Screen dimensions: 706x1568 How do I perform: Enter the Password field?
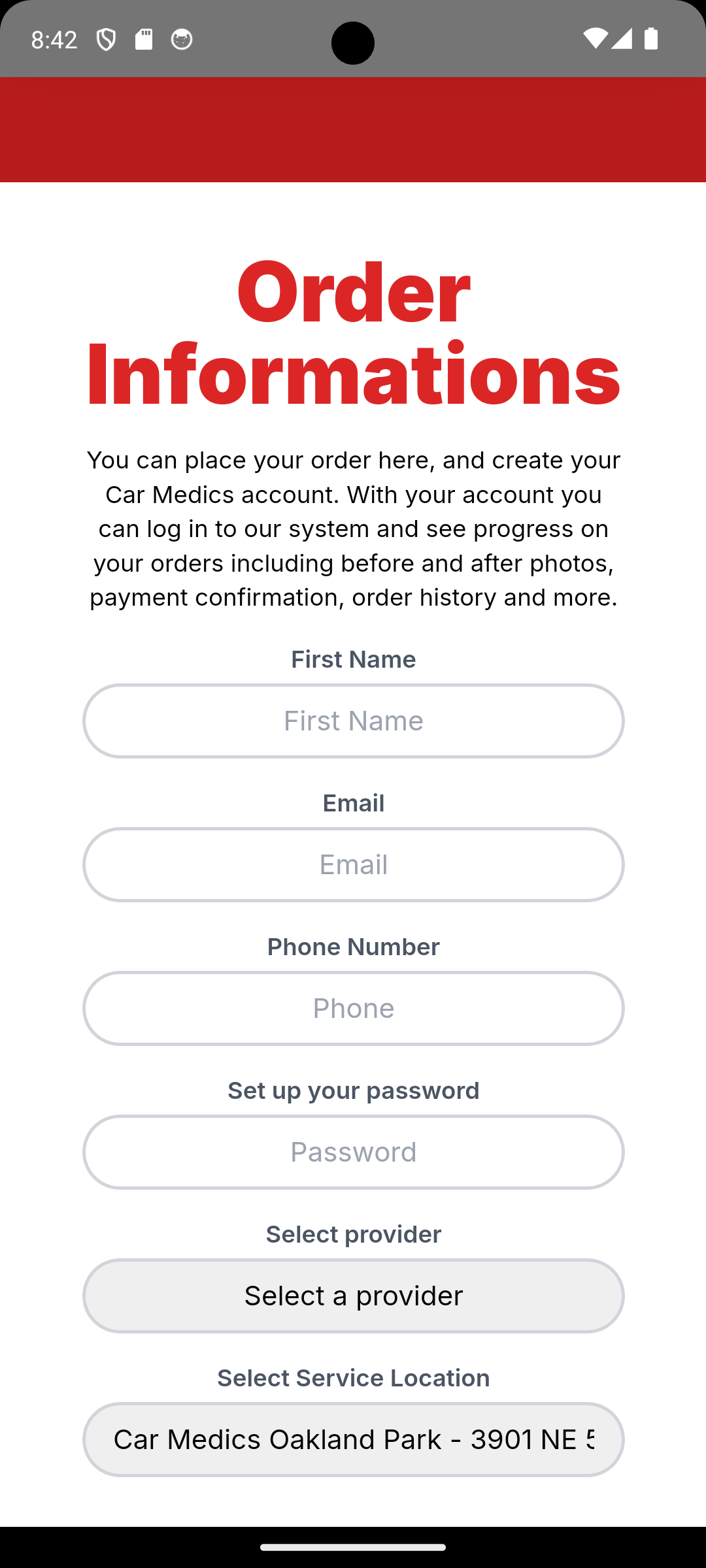(353, 1152)
